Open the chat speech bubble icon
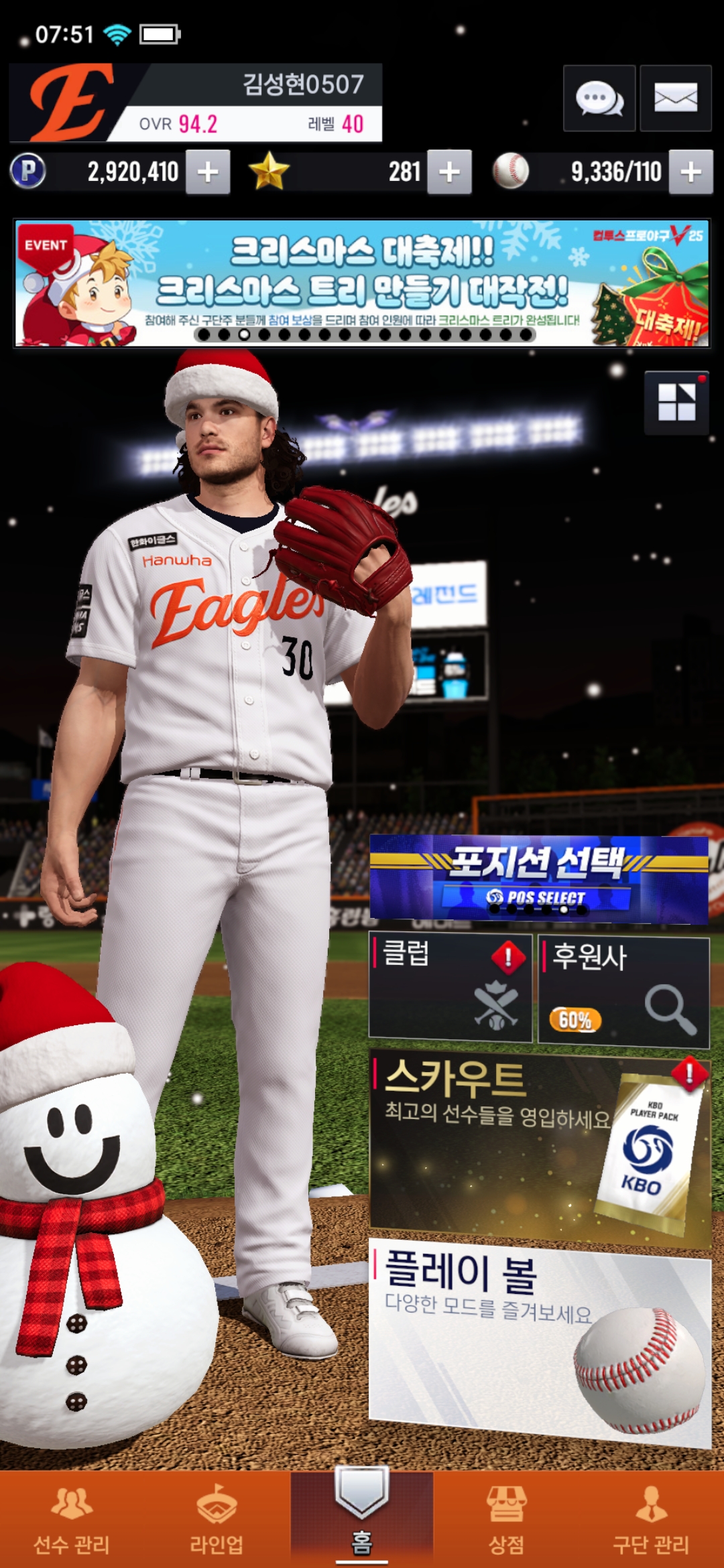Viewport: 724px width, 1568px height. point(599,99)
